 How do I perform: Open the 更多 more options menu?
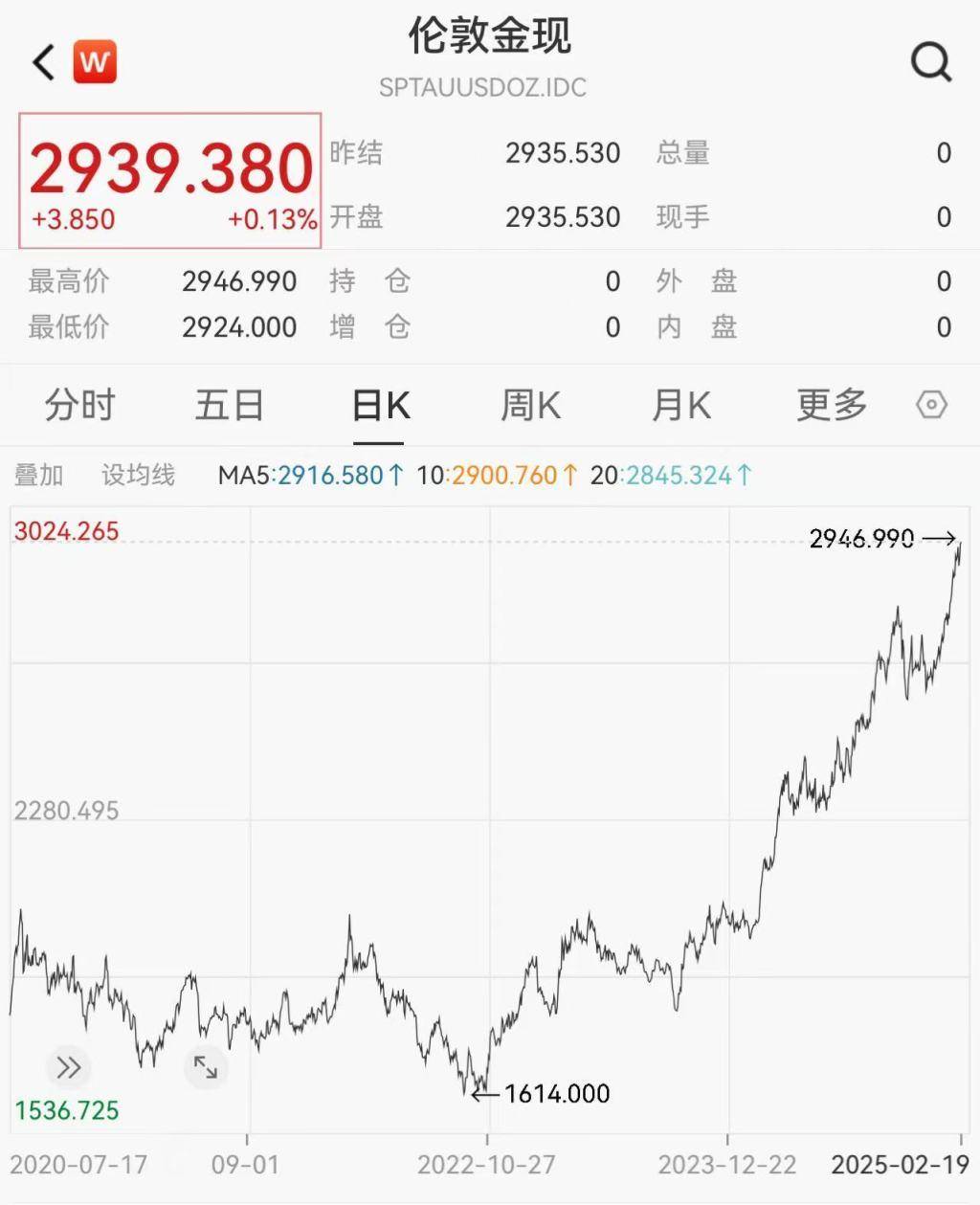pos(830,405)
